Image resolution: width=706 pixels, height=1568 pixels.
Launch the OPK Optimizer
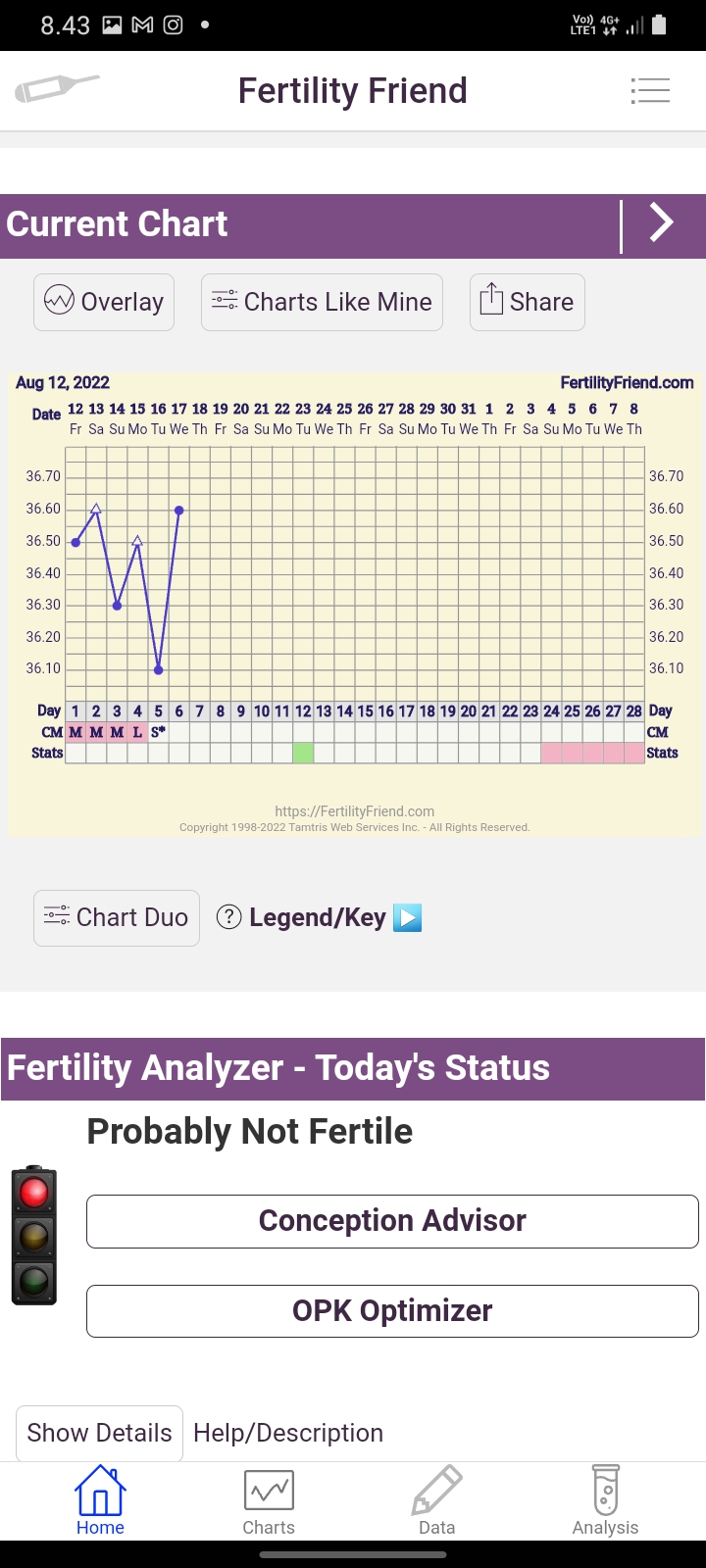[x=392, y=1311]
